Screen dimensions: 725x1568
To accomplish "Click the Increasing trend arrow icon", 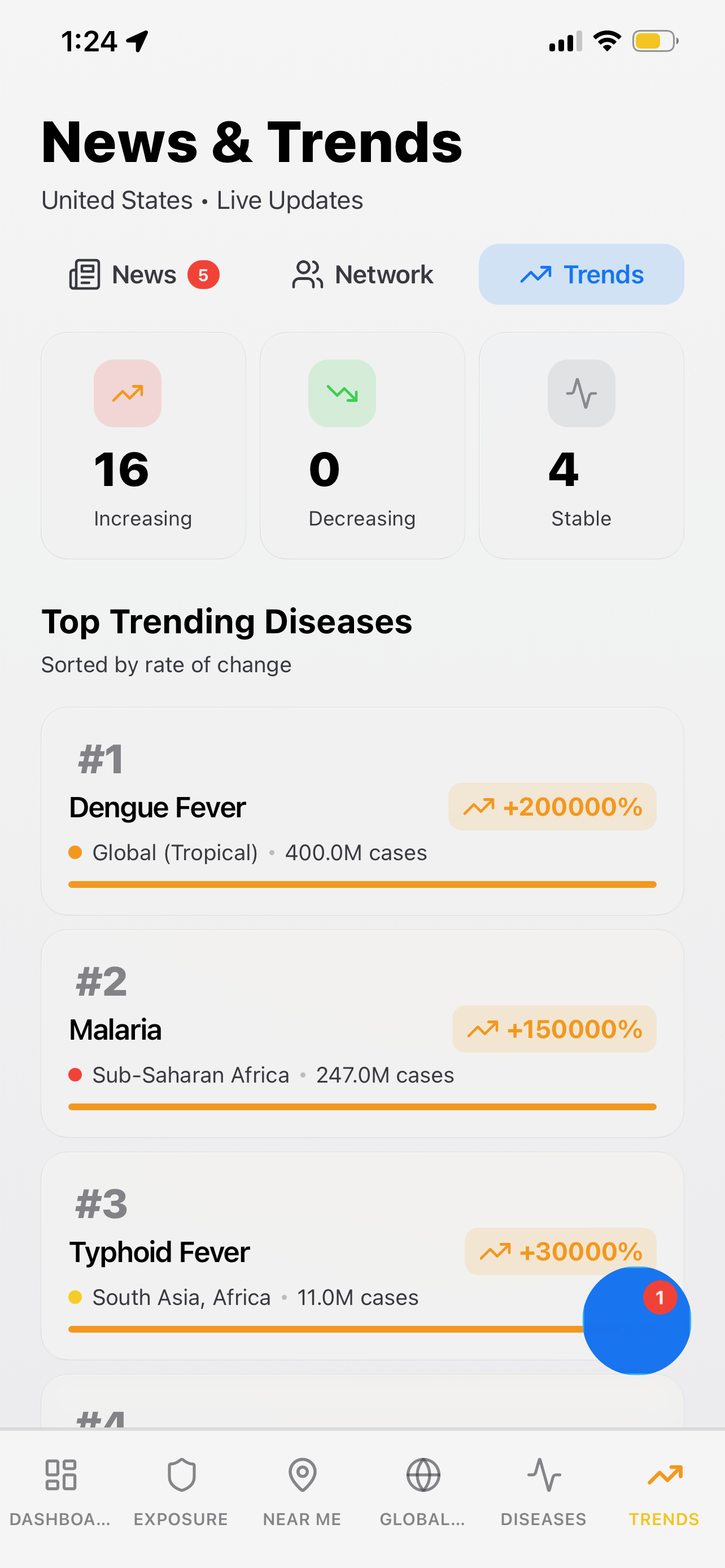I will [x=127, y=393].
